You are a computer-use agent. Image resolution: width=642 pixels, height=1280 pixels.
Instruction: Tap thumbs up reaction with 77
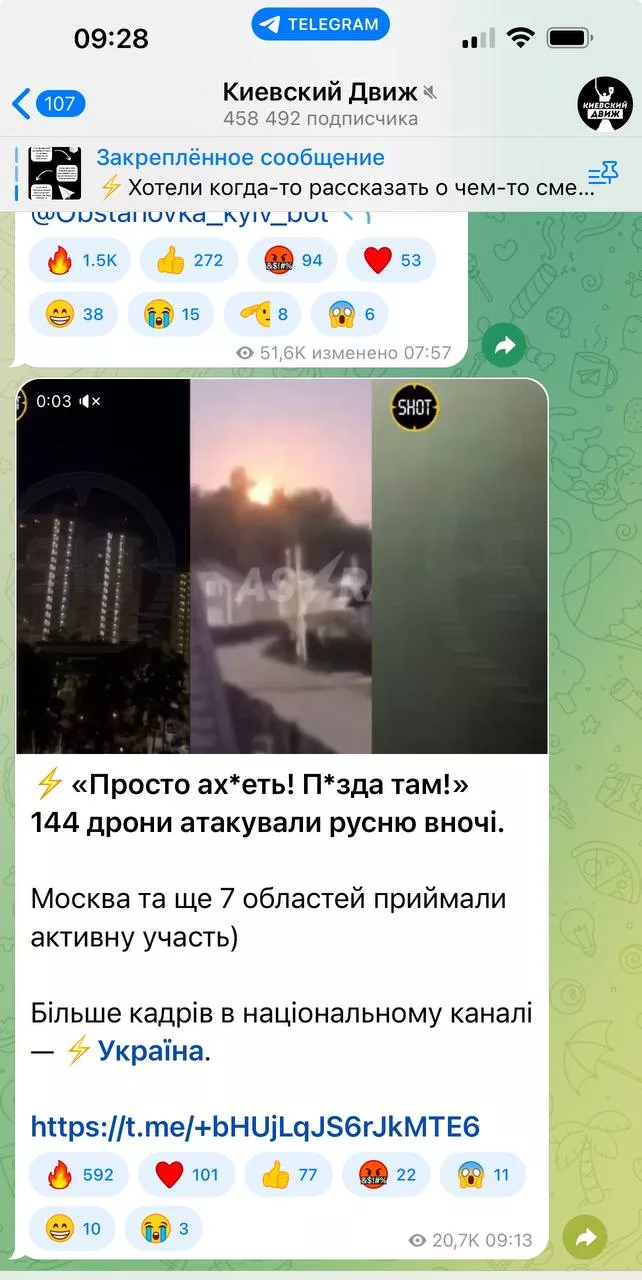tap(288, 1175)
